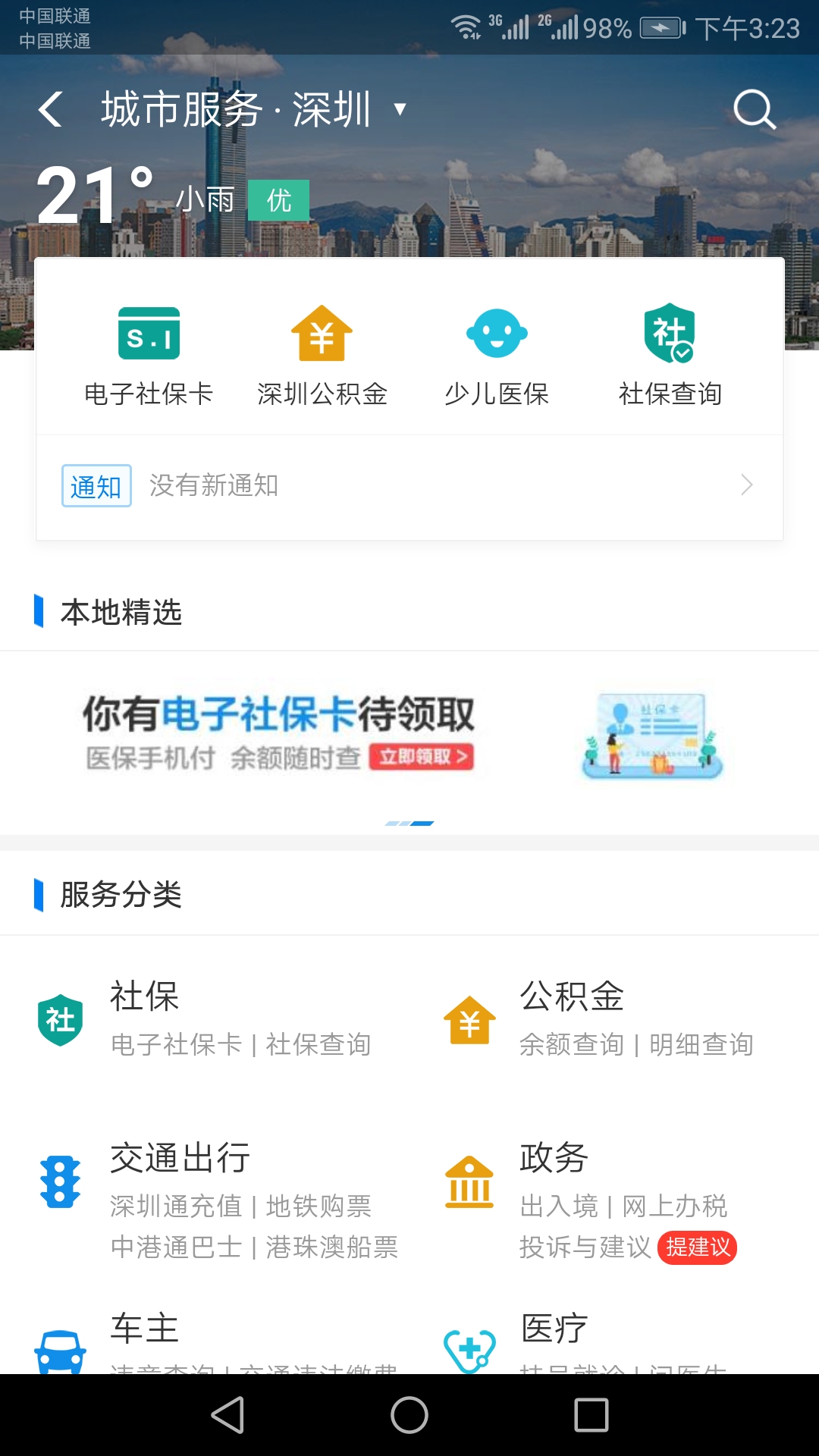Go back using the left arrow
The image size is (819, 1456).
[50, 109]
